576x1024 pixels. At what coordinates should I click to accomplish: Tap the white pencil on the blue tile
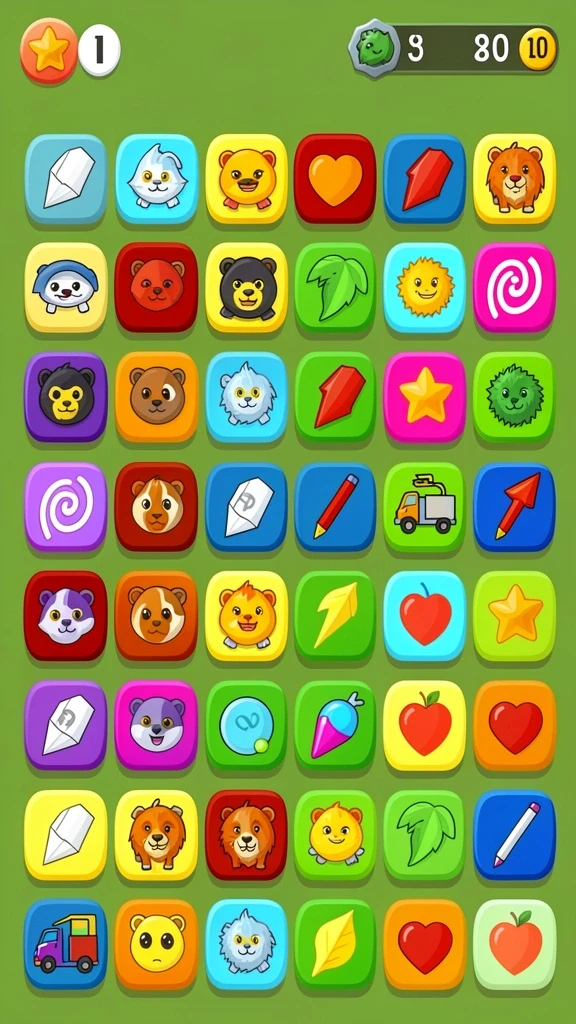pyautogui.click(x=514, y=835)
